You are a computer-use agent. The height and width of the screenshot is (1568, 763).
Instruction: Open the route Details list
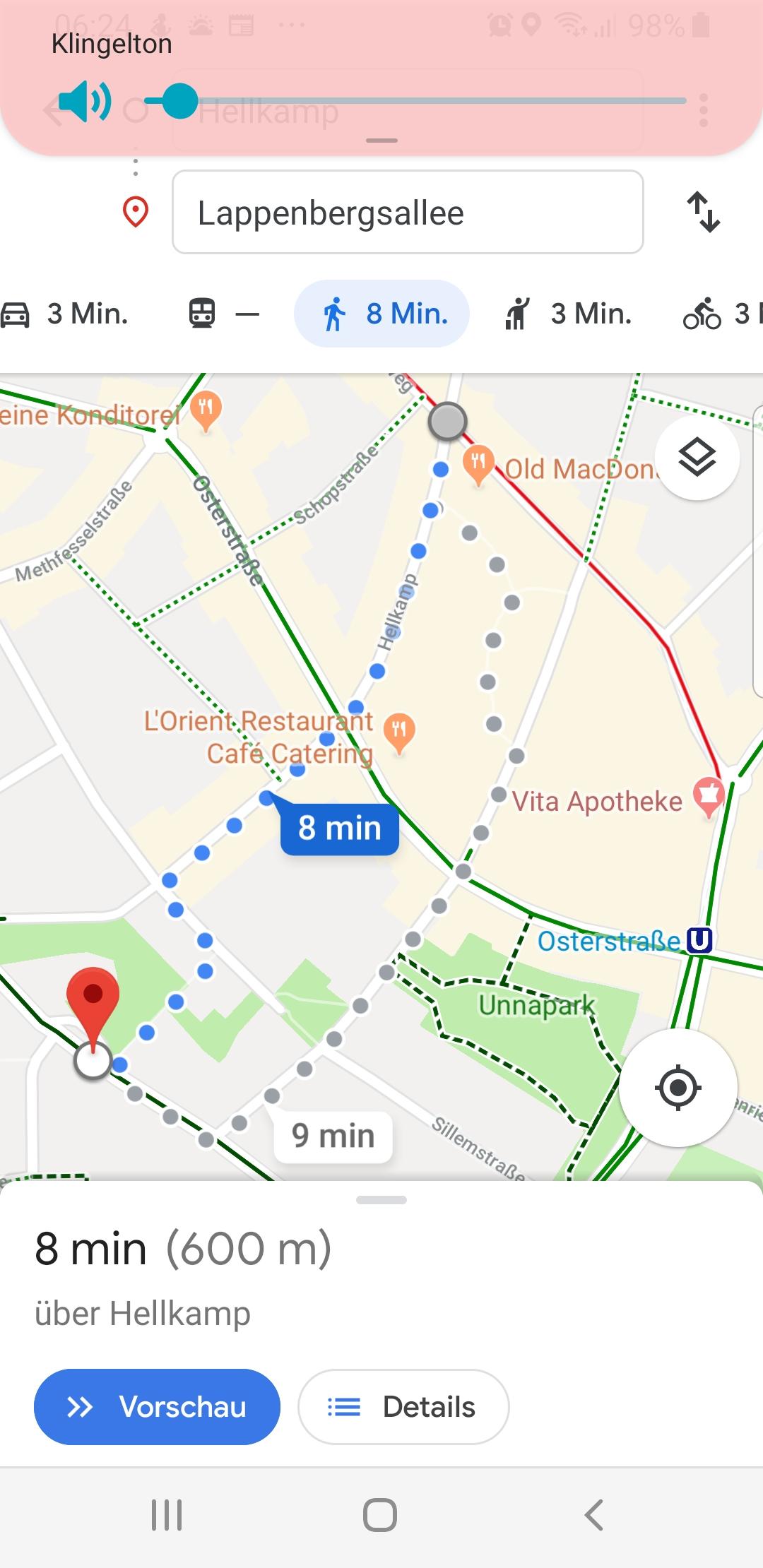(x=403, y=1407)
